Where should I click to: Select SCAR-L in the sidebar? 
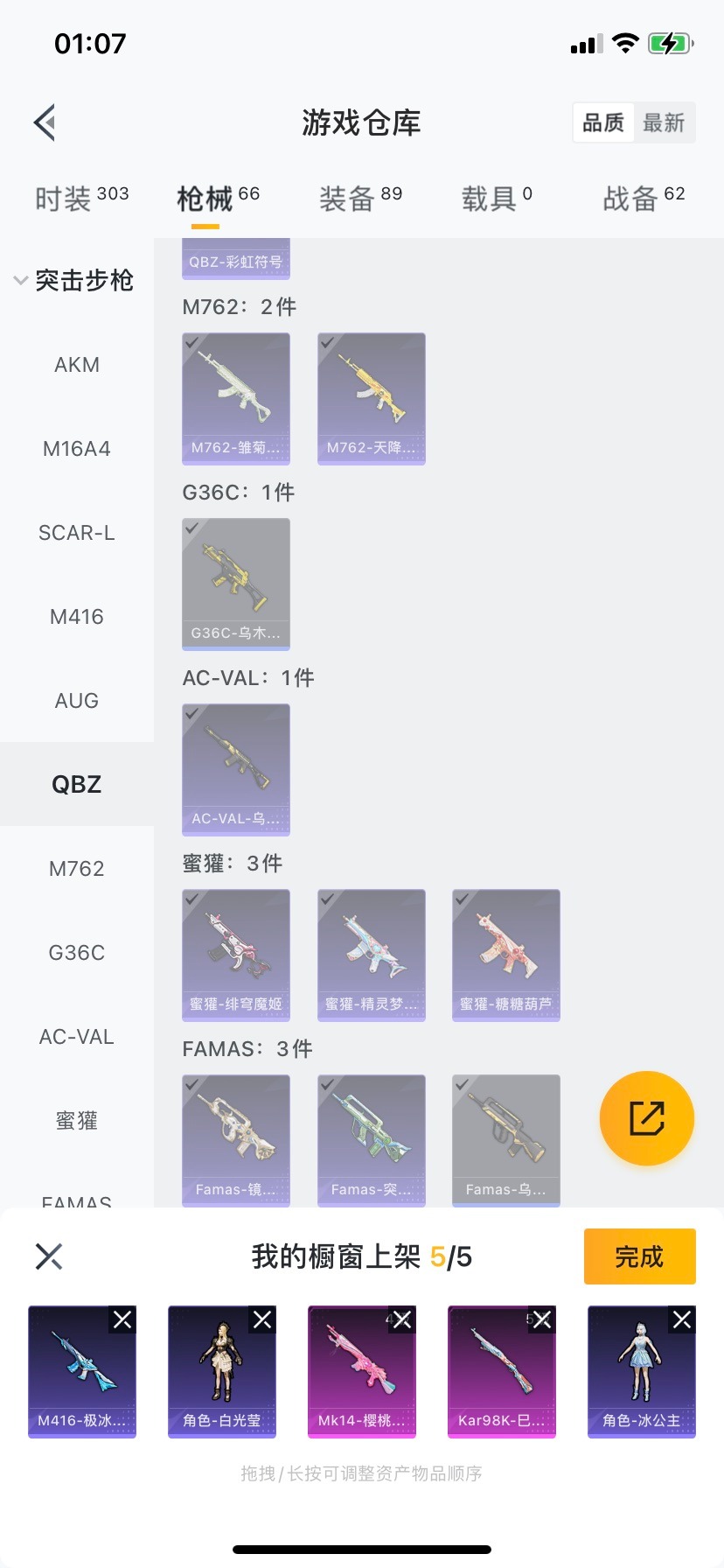click(77, 533)
